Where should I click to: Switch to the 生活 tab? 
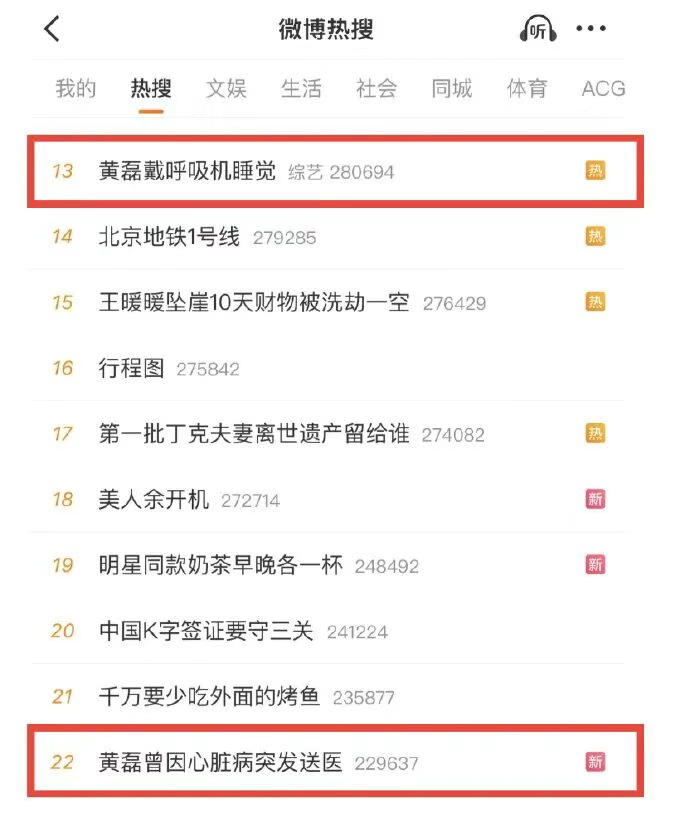coord(301,88)
